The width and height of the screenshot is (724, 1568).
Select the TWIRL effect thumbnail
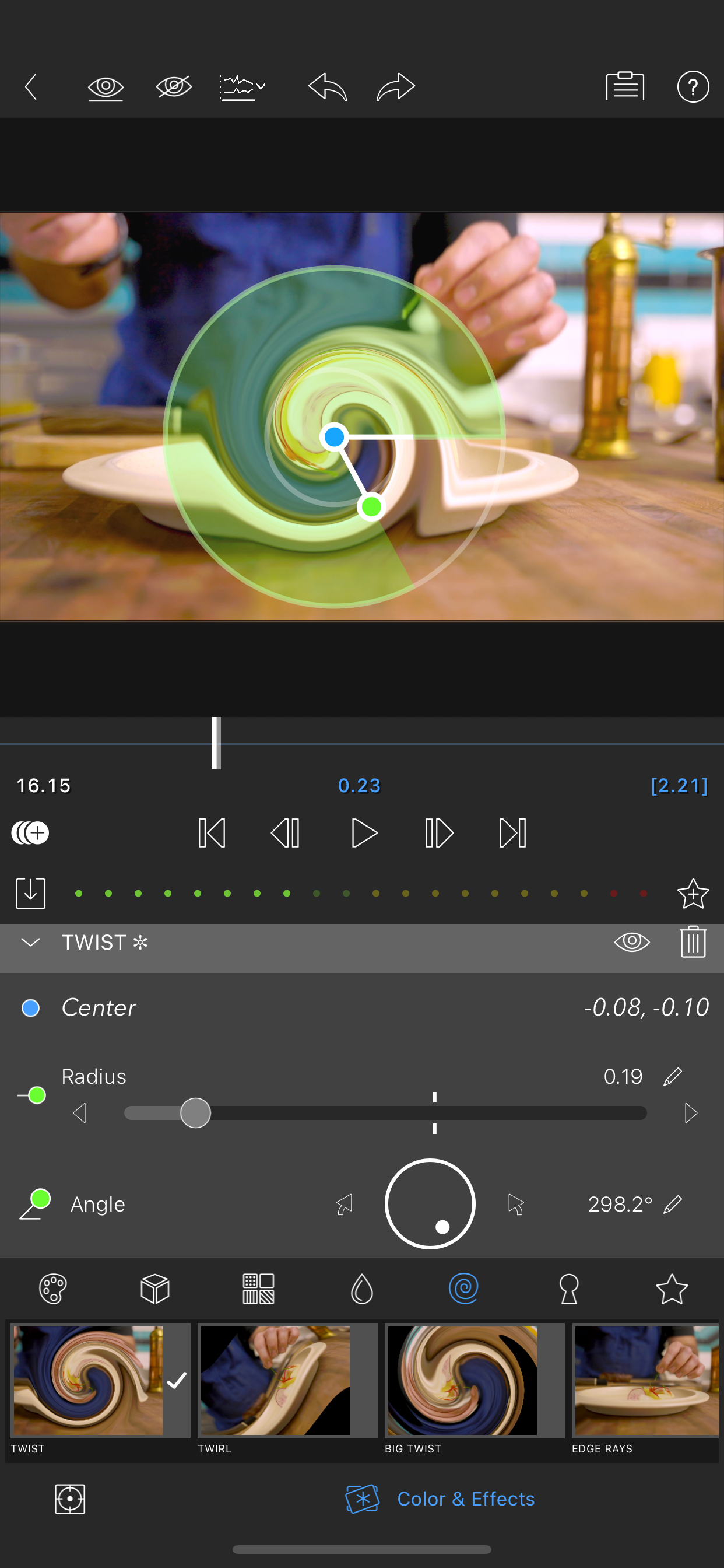coord(275,1381)
